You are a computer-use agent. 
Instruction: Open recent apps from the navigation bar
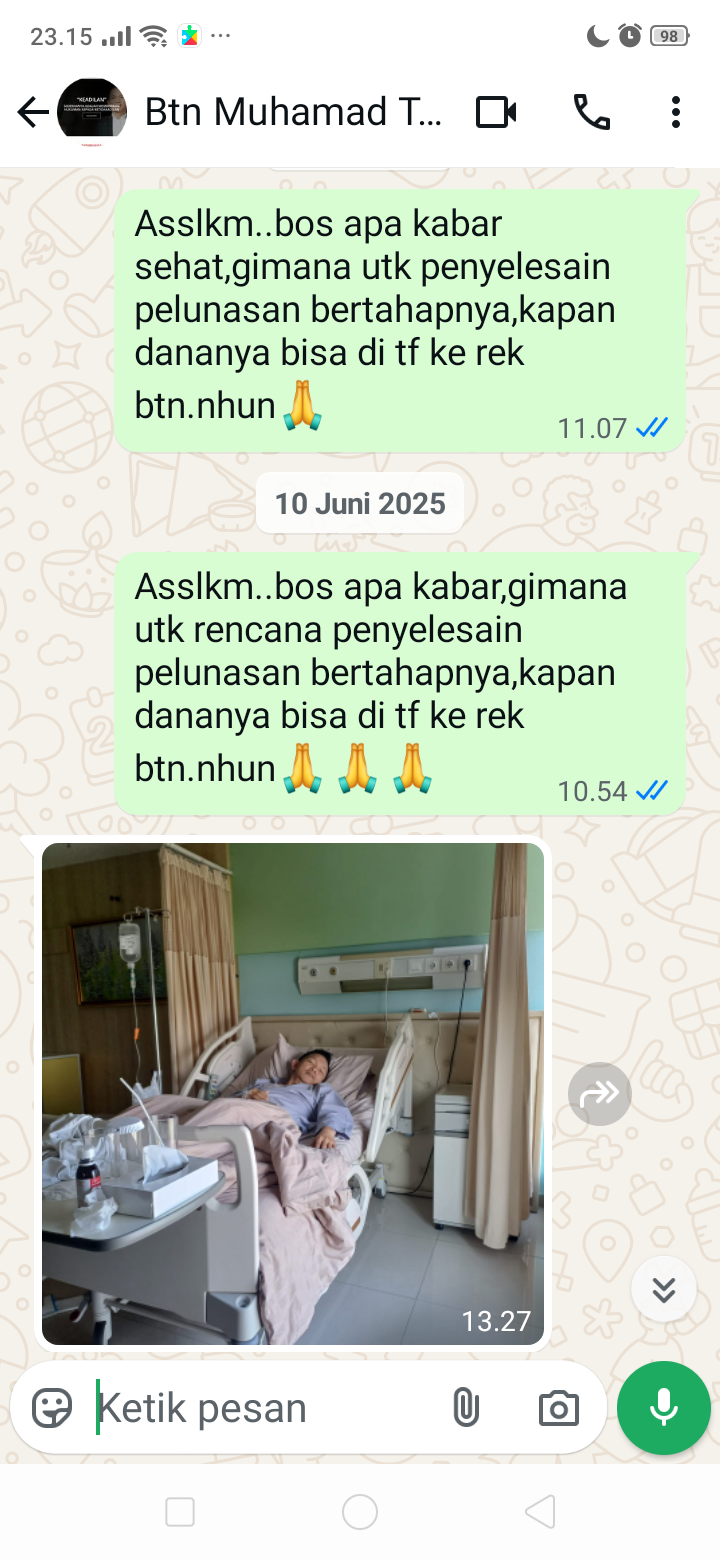[x=180, y=1512]
